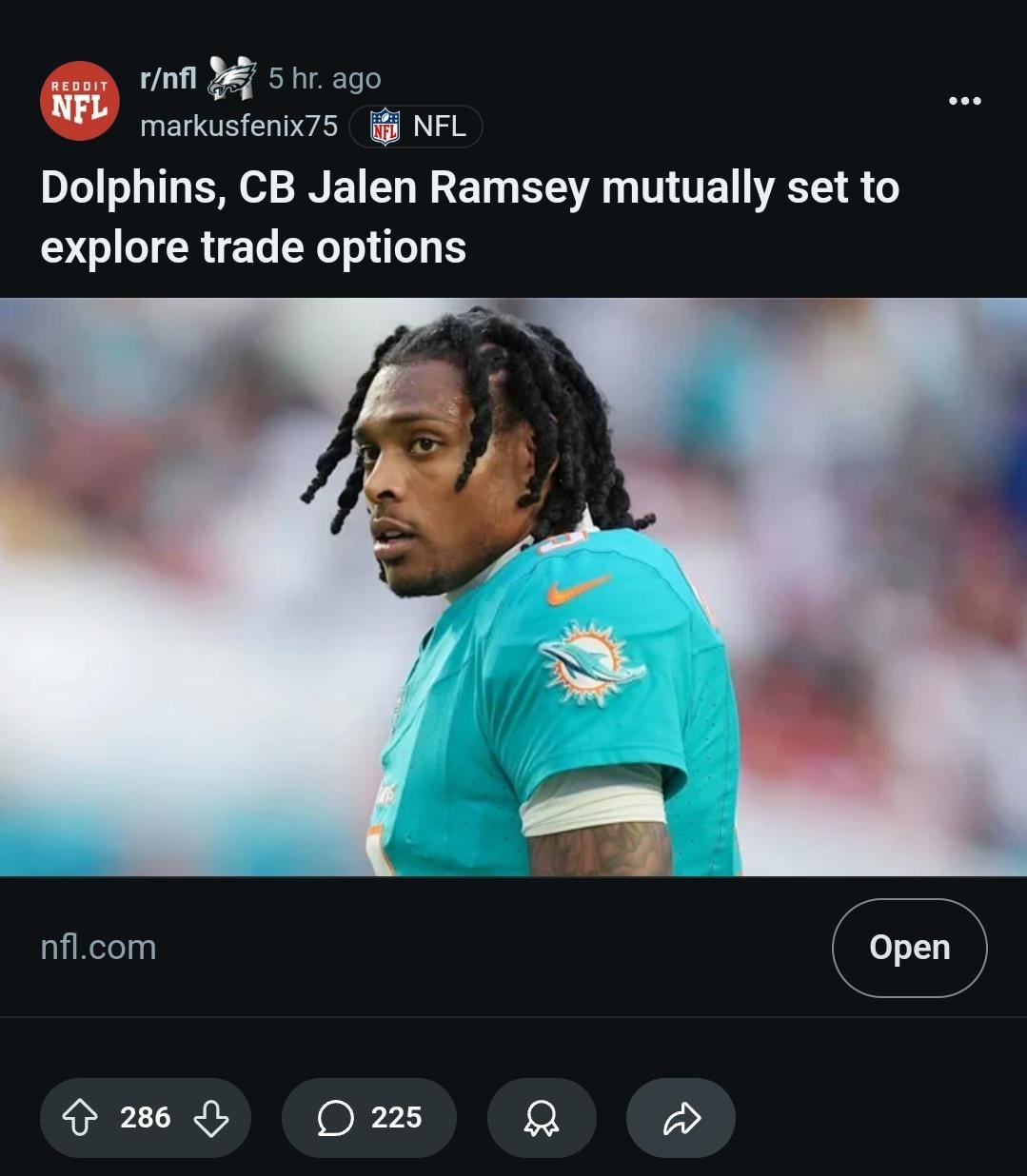Give an award to this post
Screen dimensions: 1027x1176
pyautogui.click(x=541, y=1117)
